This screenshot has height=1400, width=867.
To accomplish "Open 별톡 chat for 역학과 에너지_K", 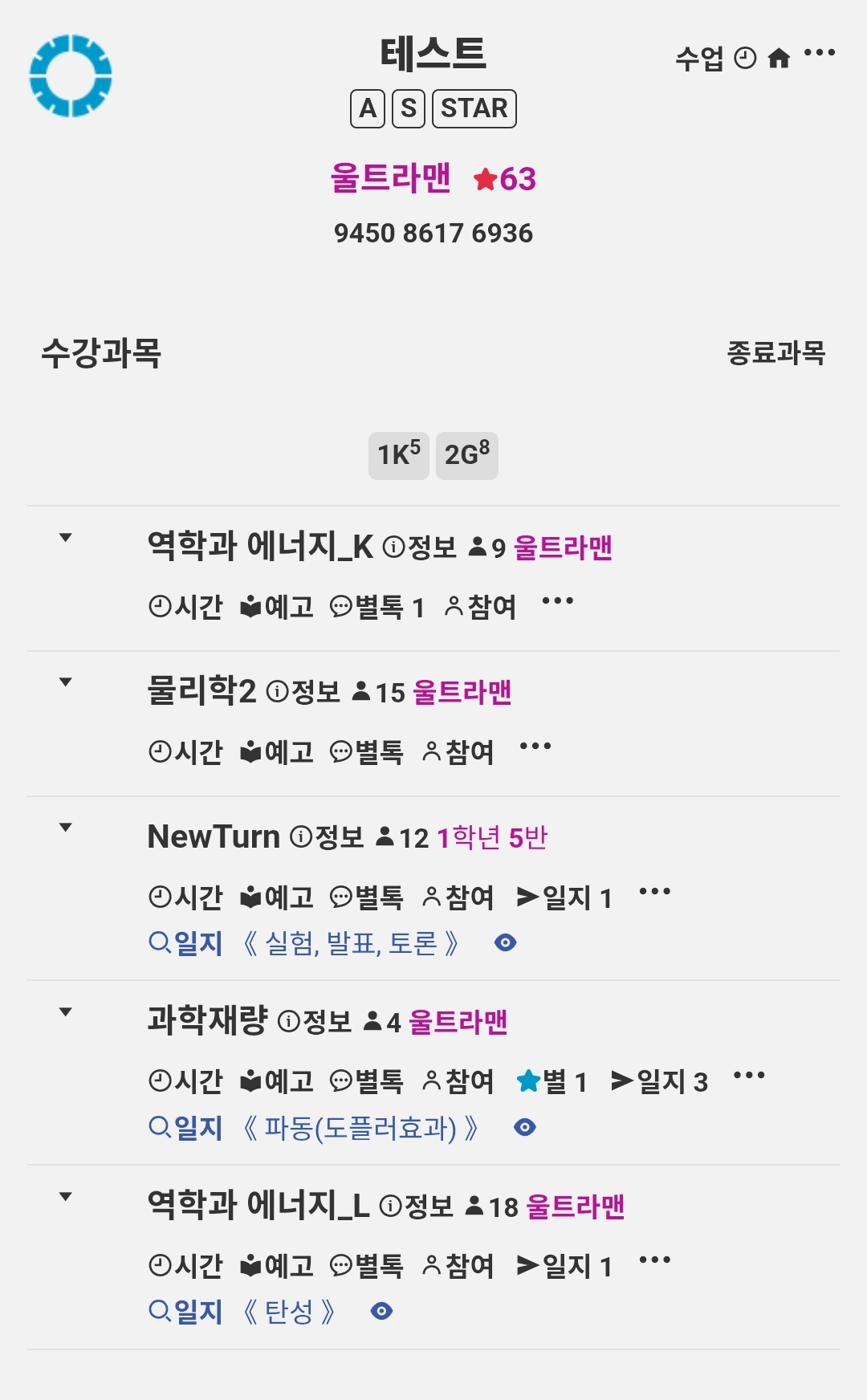I will 376,608.
